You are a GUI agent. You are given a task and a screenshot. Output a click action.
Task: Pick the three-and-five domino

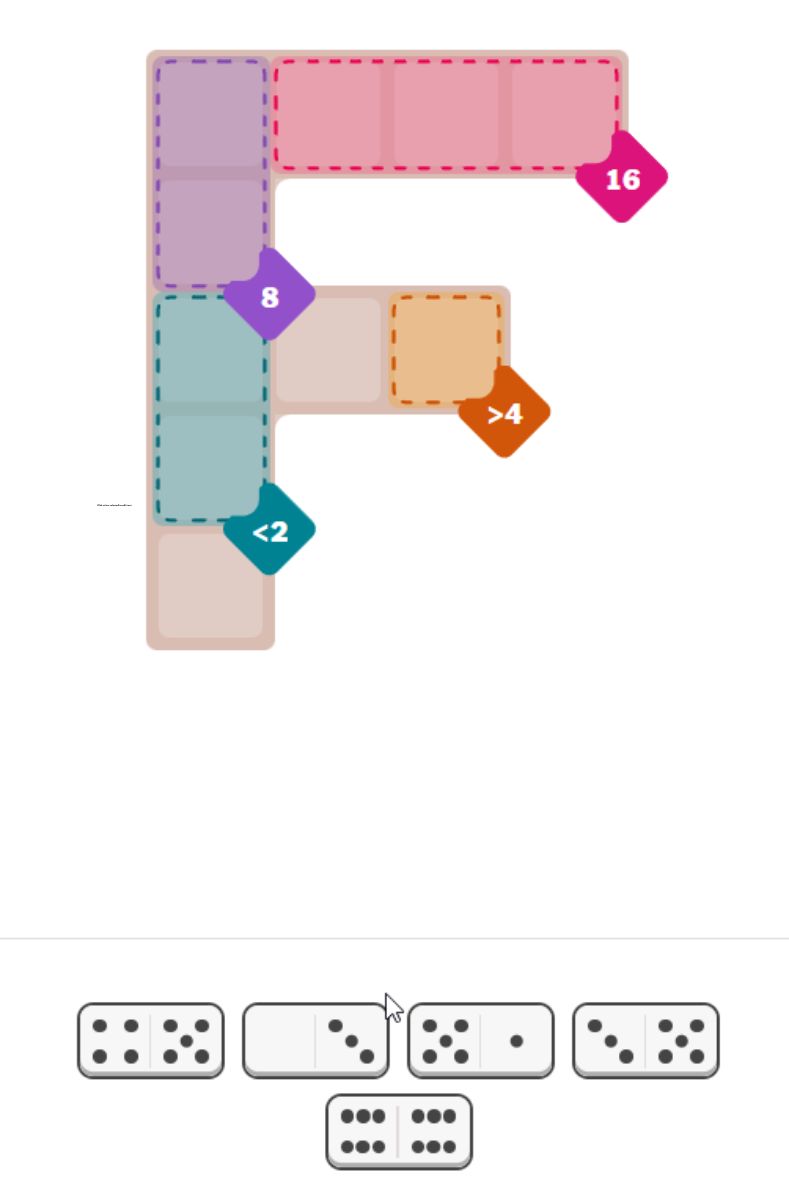tap(645, 1040)
